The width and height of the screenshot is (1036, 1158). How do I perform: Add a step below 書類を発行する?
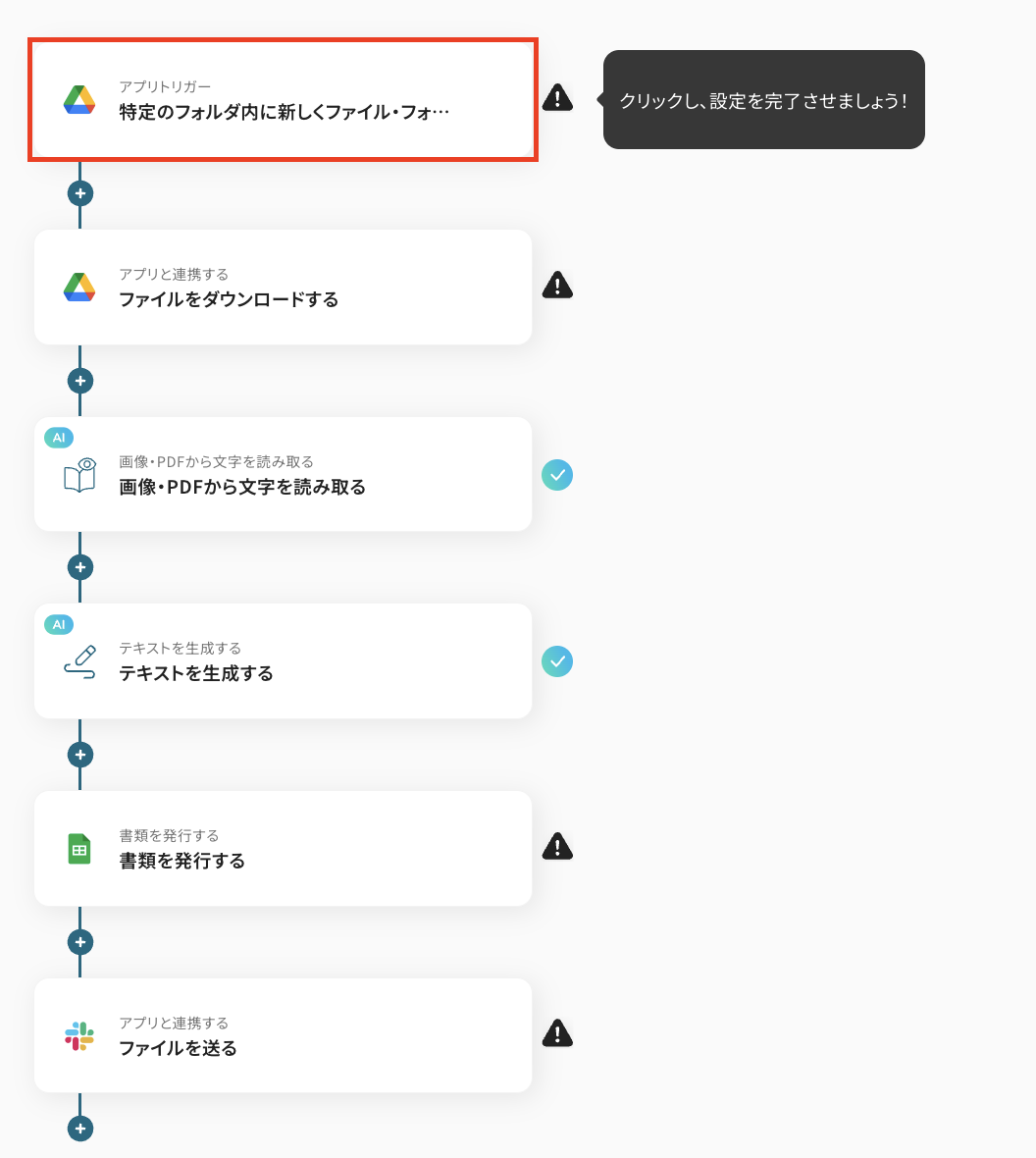click(80, 942)
